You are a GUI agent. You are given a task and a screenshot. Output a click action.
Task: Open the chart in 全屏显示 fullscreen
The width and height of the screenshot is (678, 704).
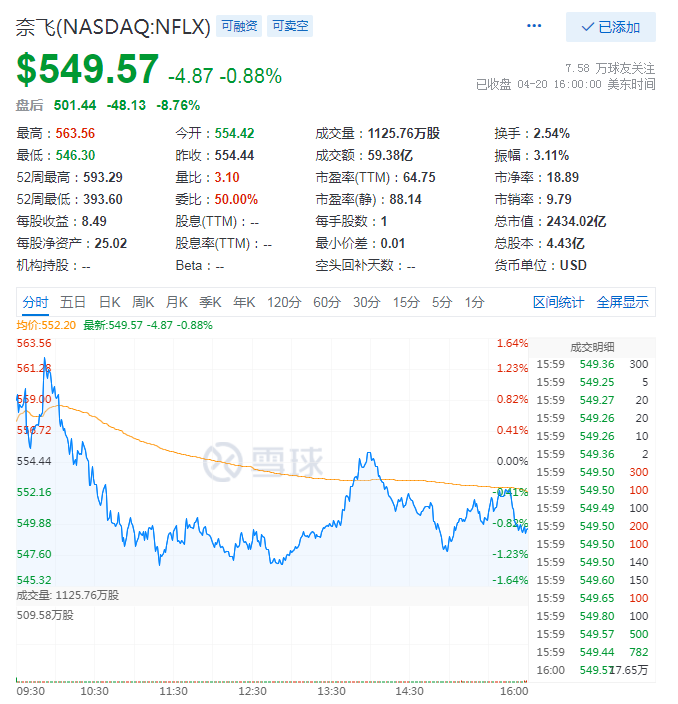click(x=622, y=302)
